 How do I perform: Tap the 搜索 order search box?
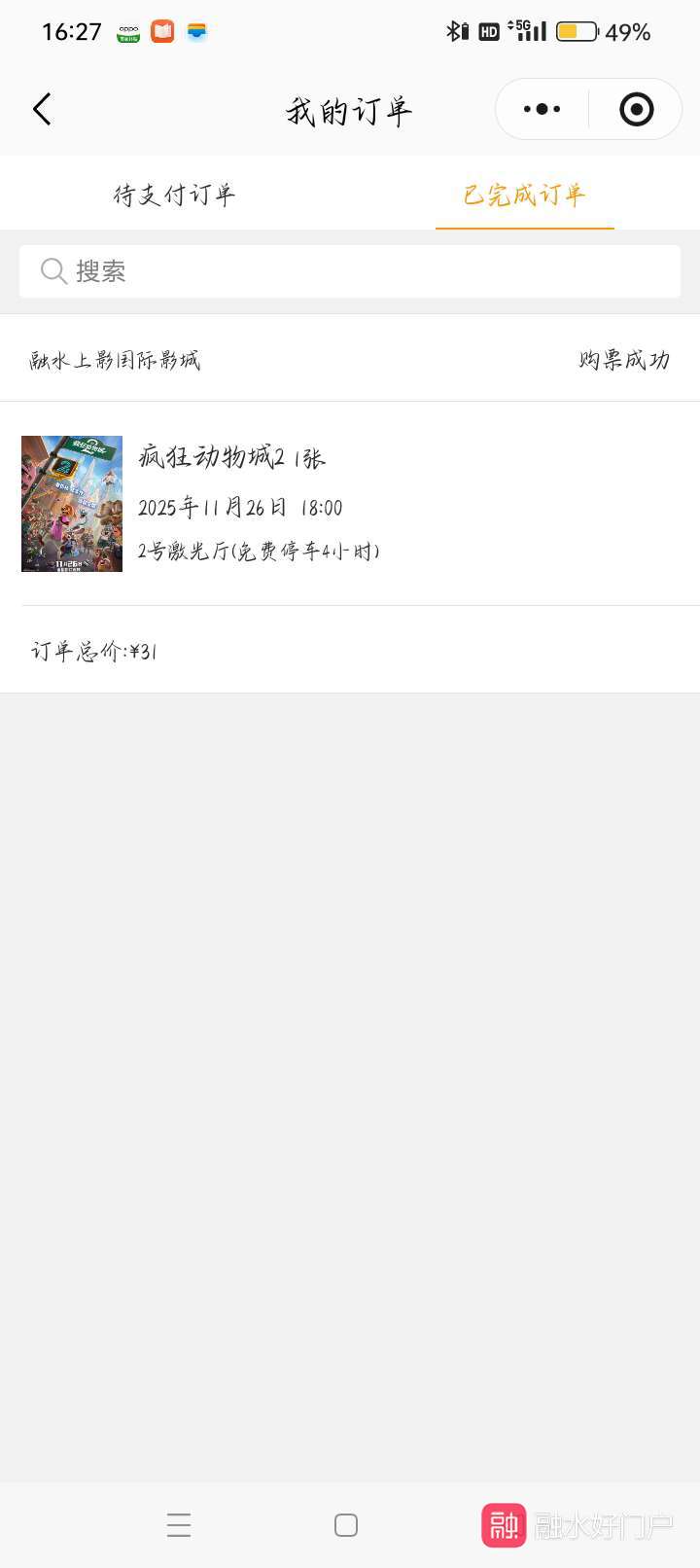(x=350, y=271)
